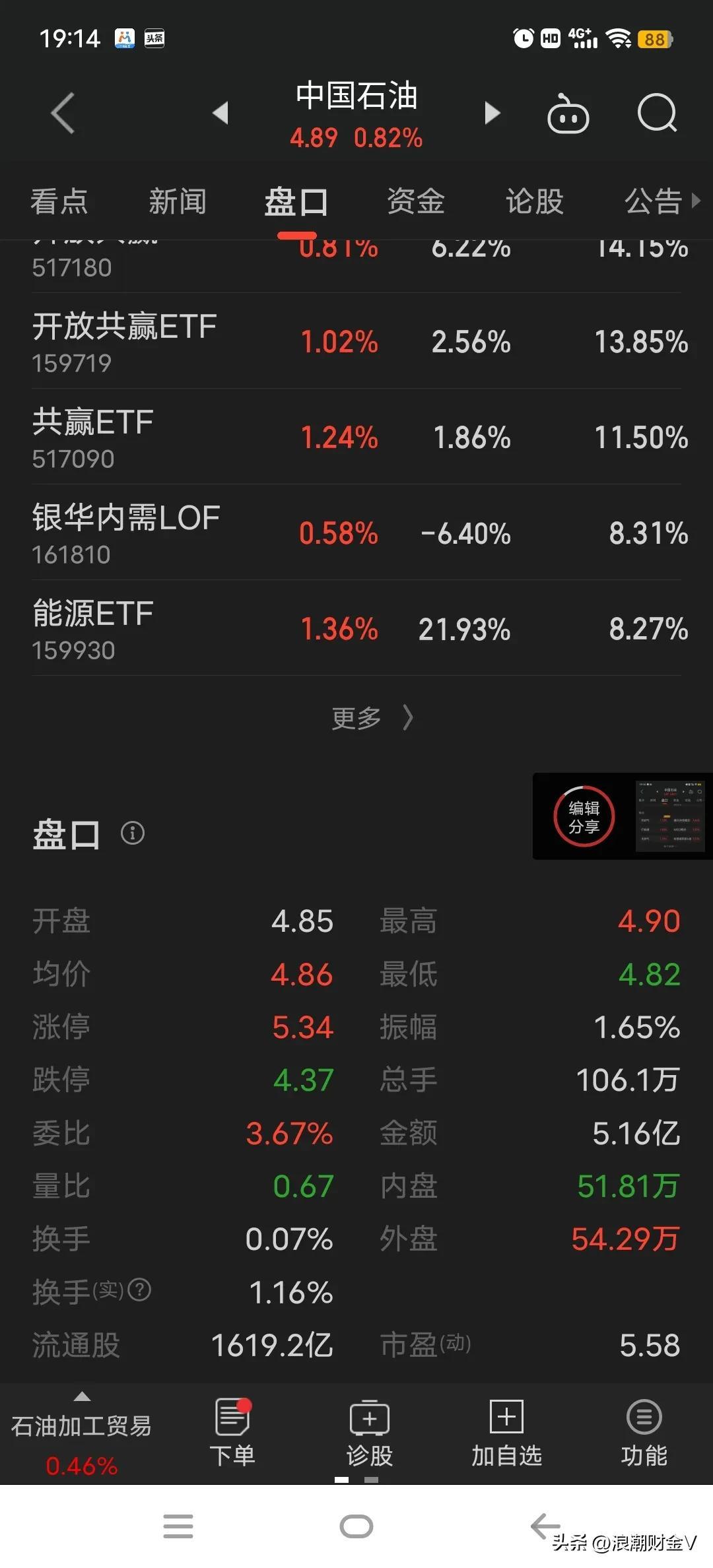Open the 能源ETF 159930 row
This screenshot has height=1568, width=713.
(356, 629)
